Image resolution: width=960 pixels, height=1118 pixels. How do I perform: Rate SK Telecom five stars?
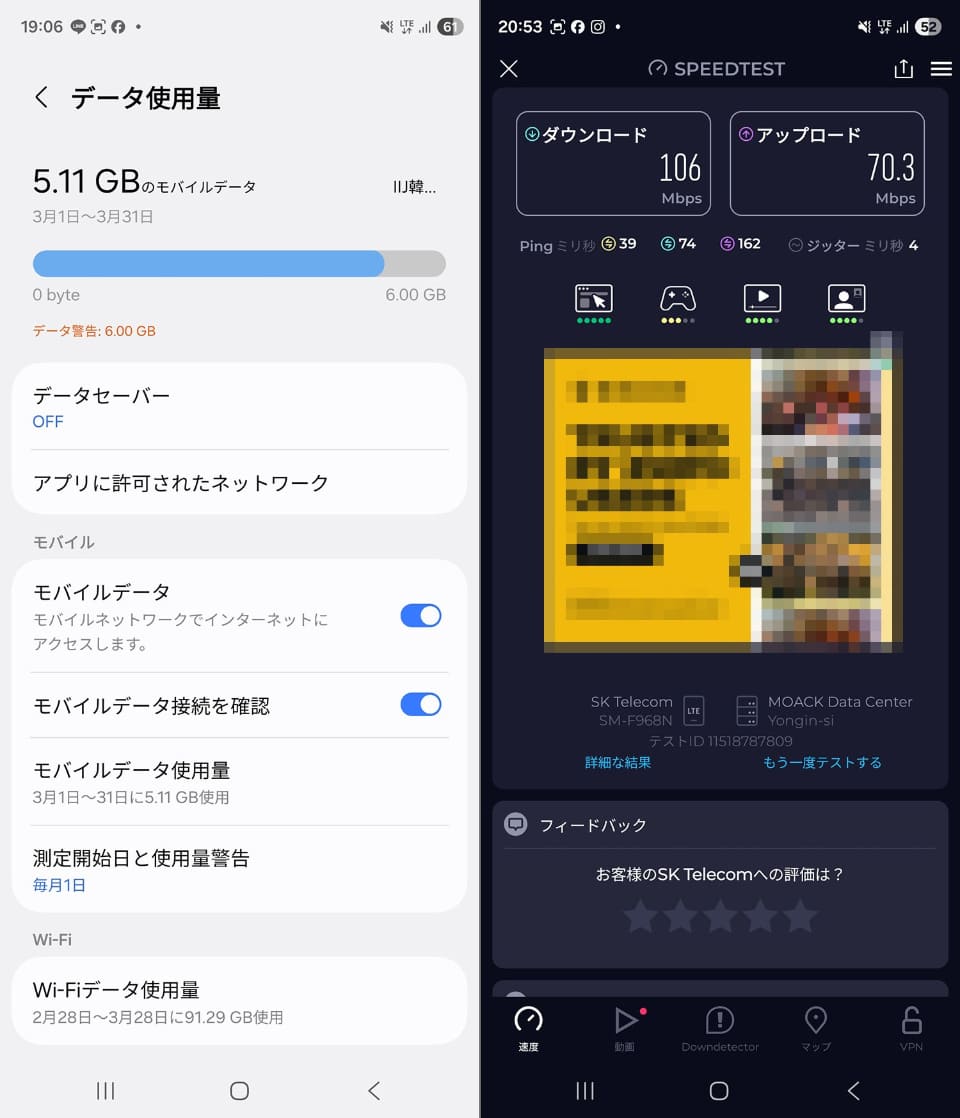800,916
